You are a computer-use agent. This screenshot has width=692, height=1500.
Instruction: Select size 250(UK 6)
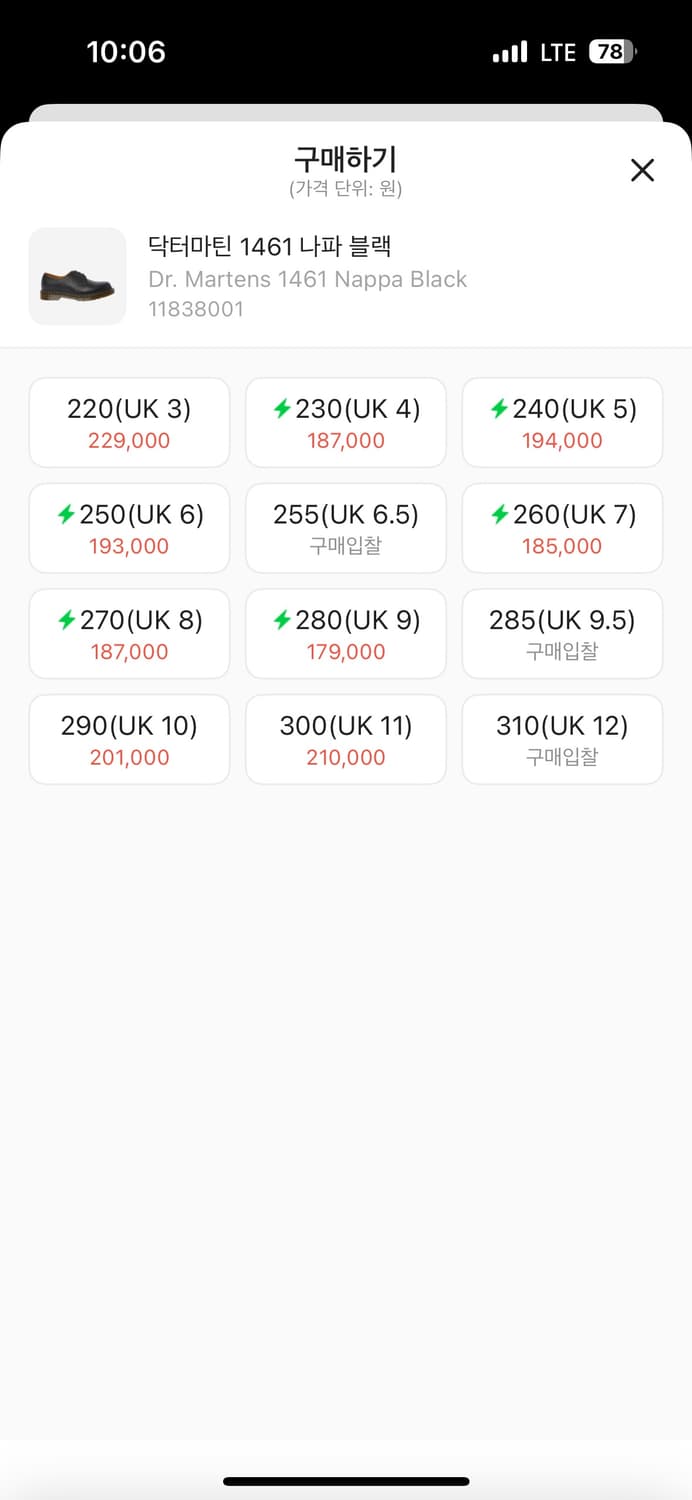(129, 529)
